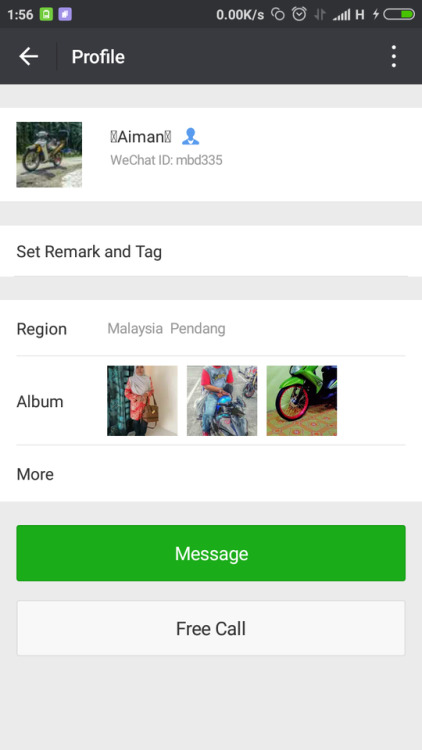Start a Free Call
This screenshot has width=422, height=750.
211,629
